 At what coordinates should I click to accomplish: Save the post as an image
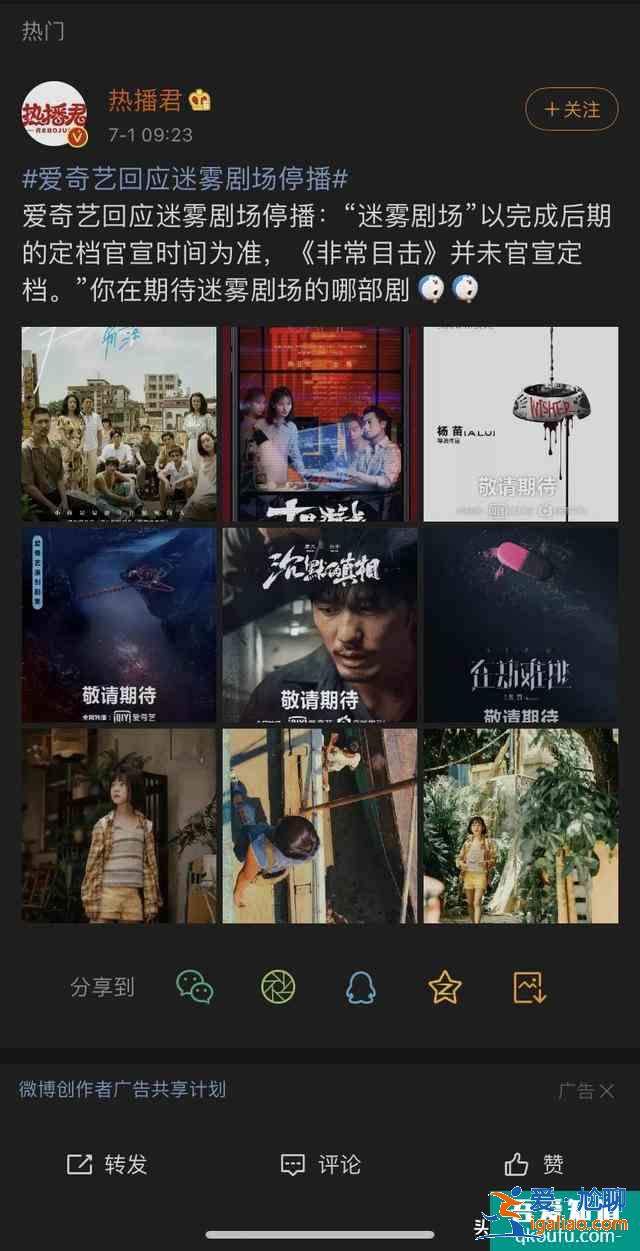click(529, 987)
